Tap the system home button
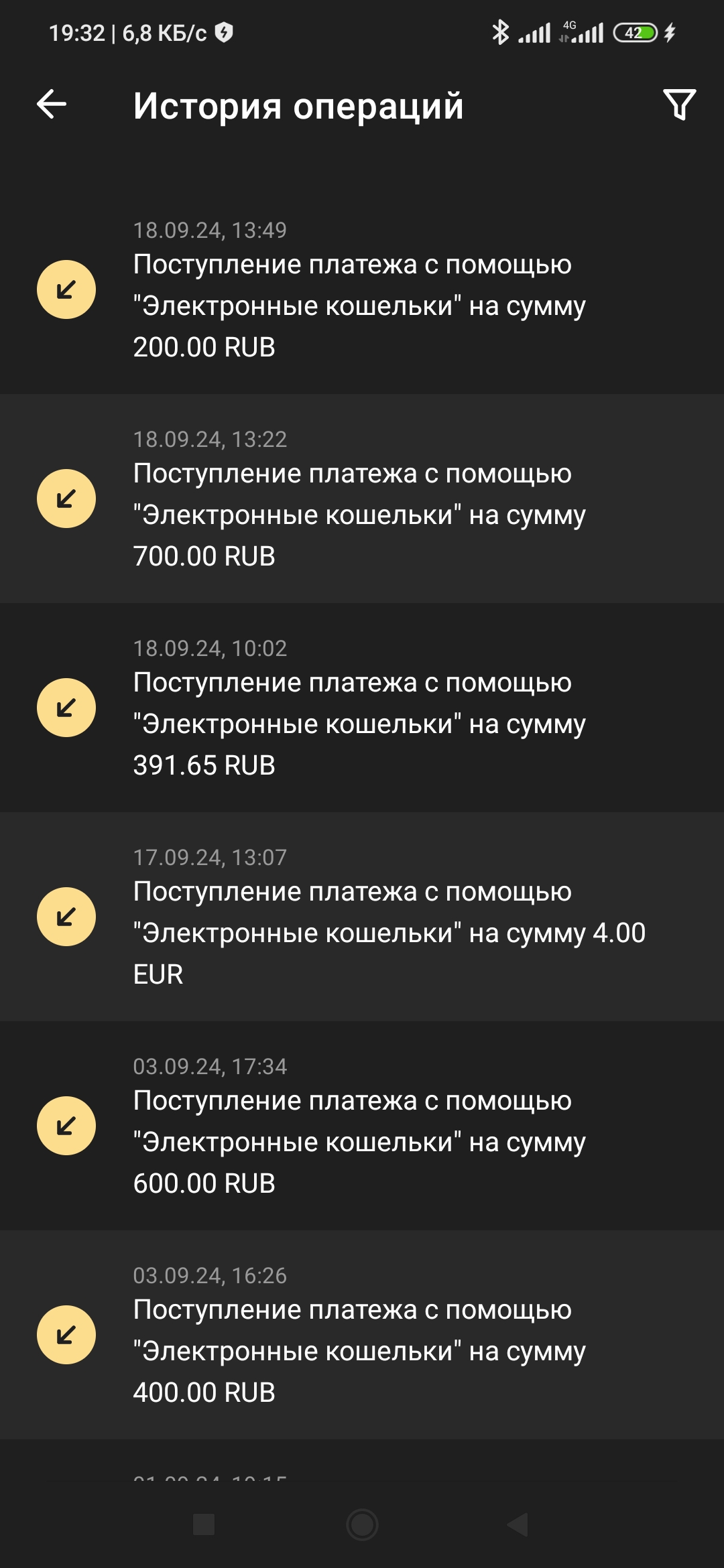The width and height of the screenshot is (724, 1568). (x=362, y=1525)
